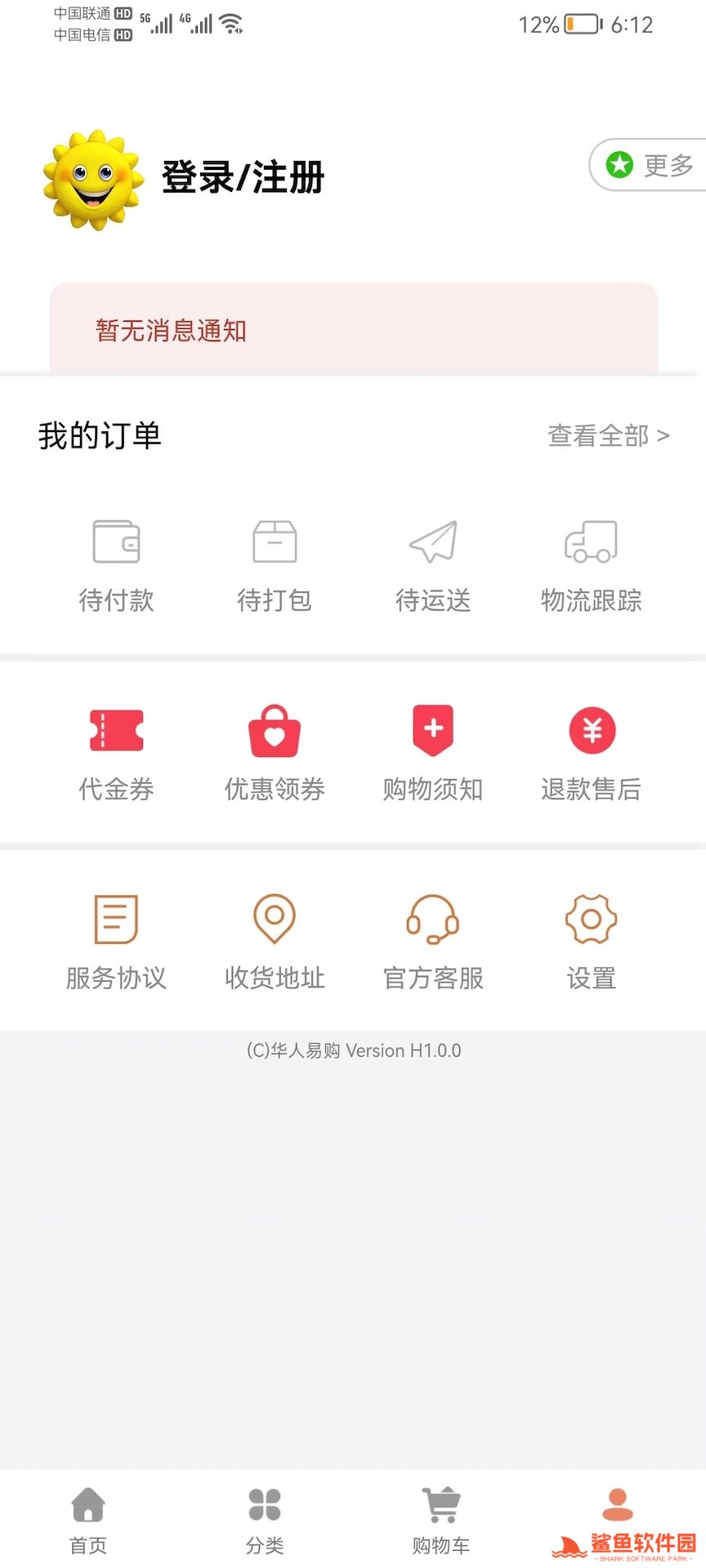Open 待打包 orders awaiting packing
Viewport: 706px width, 1568px height.
[275, 565]
